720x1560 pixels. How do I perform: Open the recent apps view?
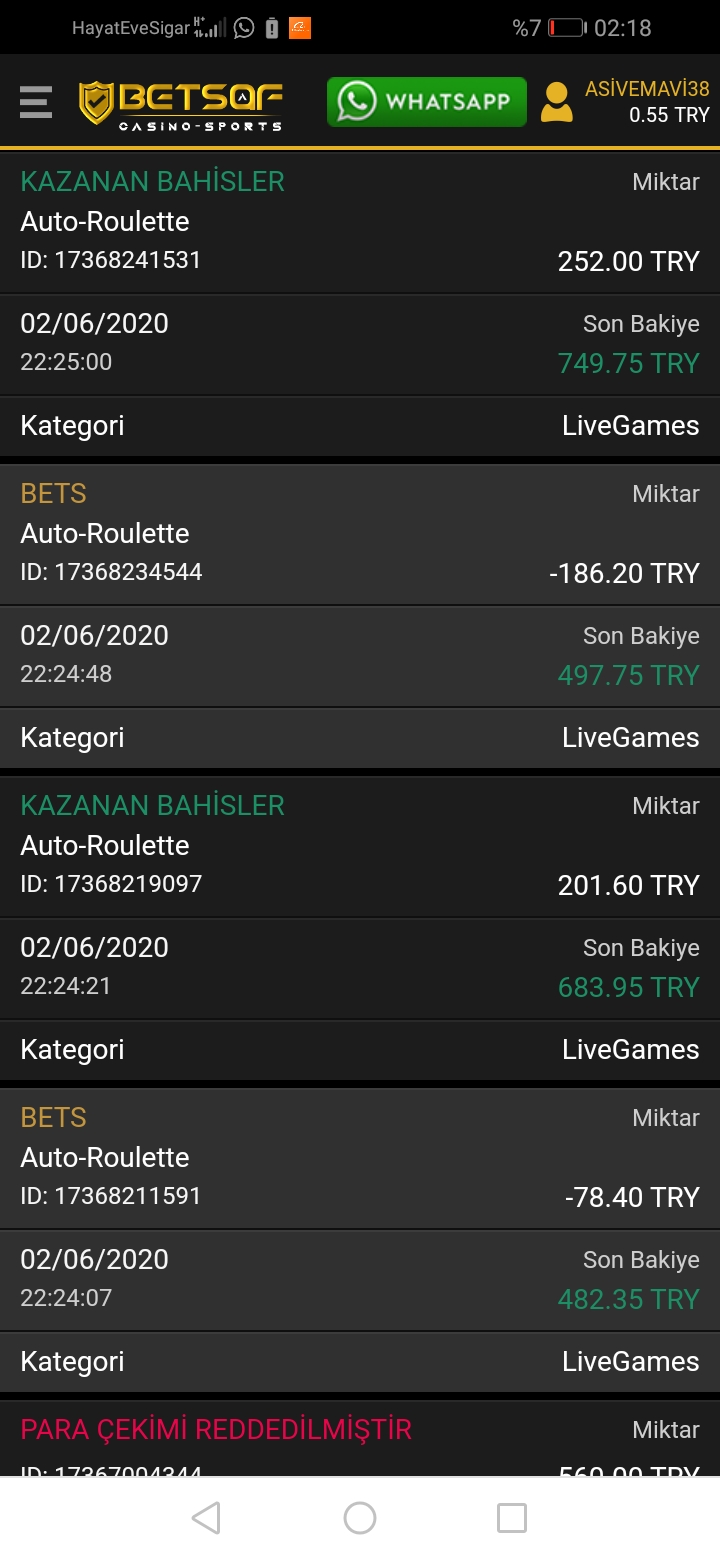(512, 1518)
